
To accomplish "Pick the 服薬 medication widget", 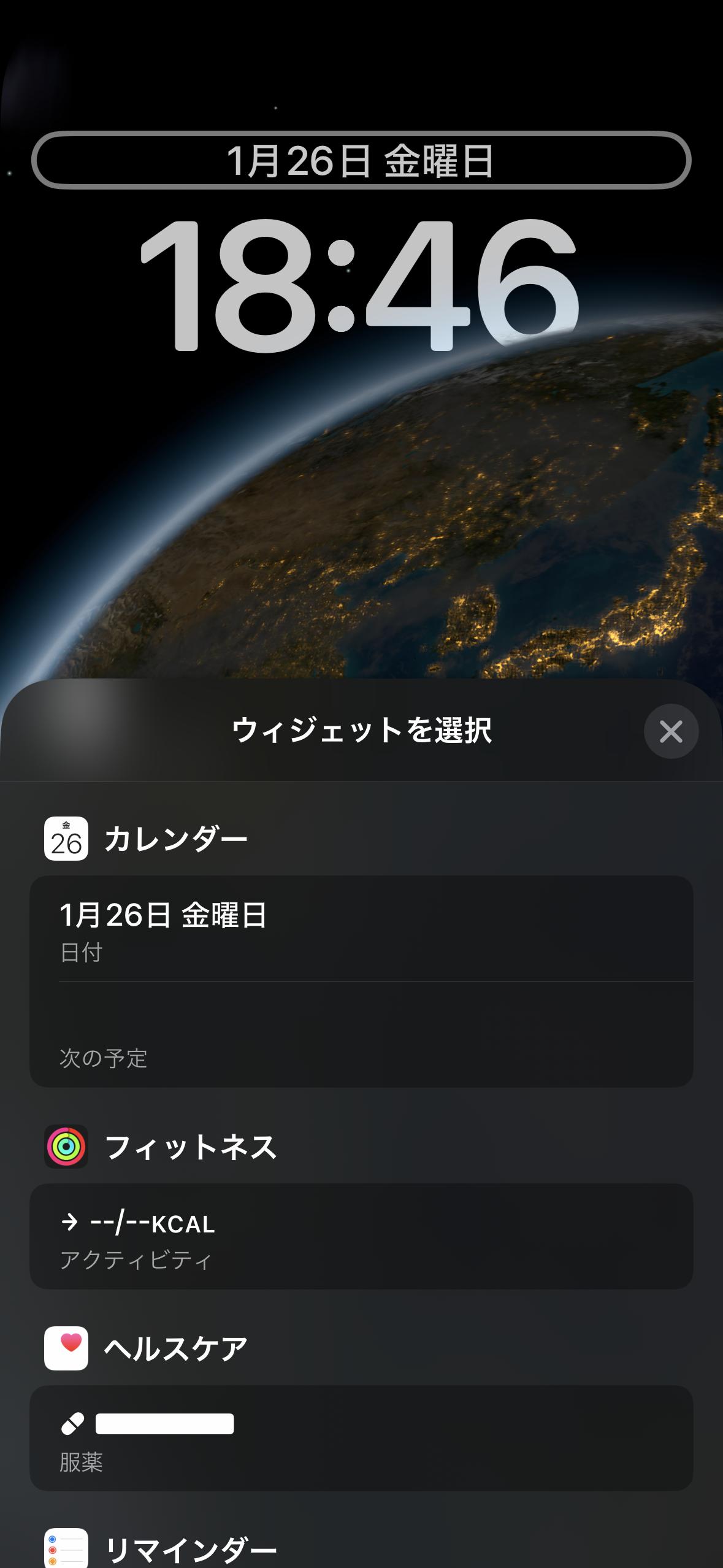I will 361,1439.
